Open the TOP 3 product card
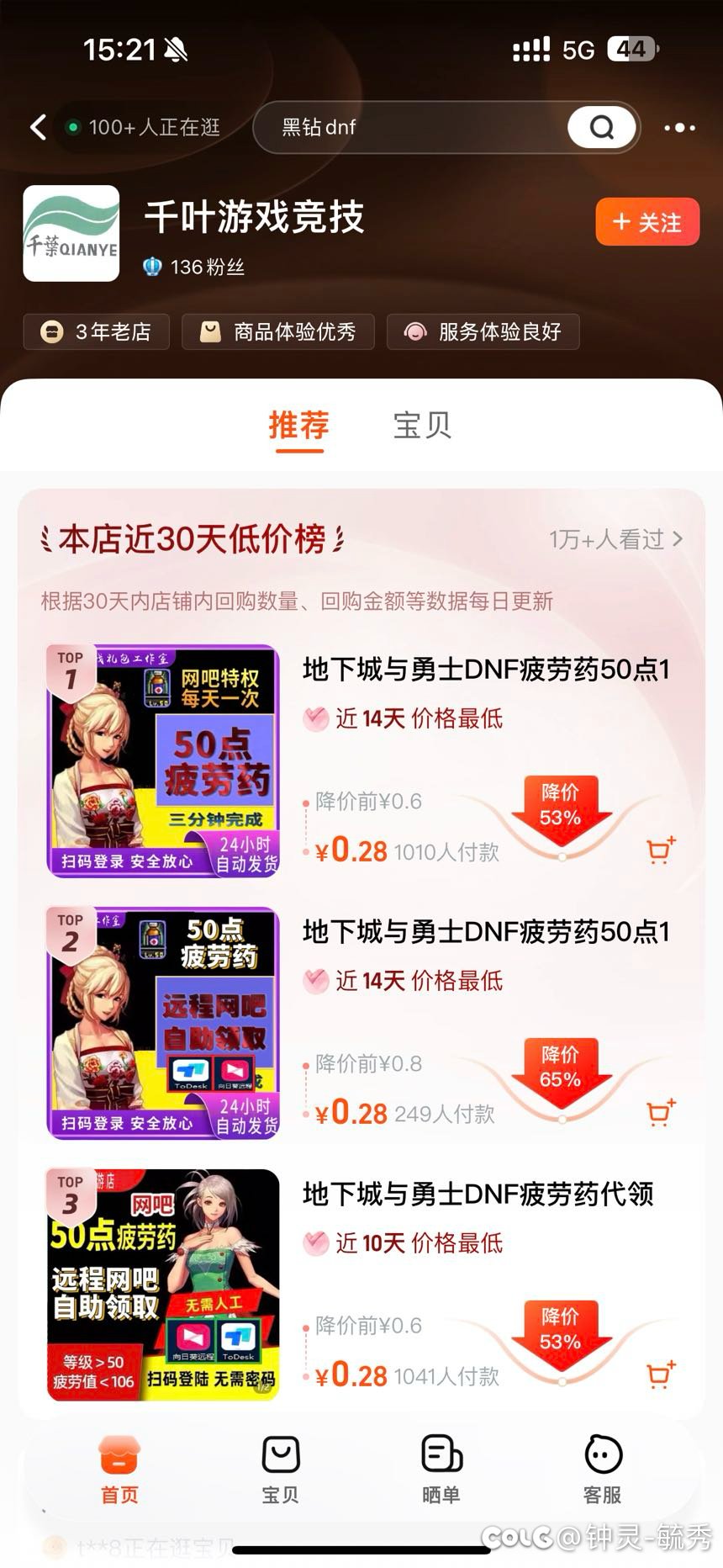723x1568 pixels. click(x=361, y=1285)
